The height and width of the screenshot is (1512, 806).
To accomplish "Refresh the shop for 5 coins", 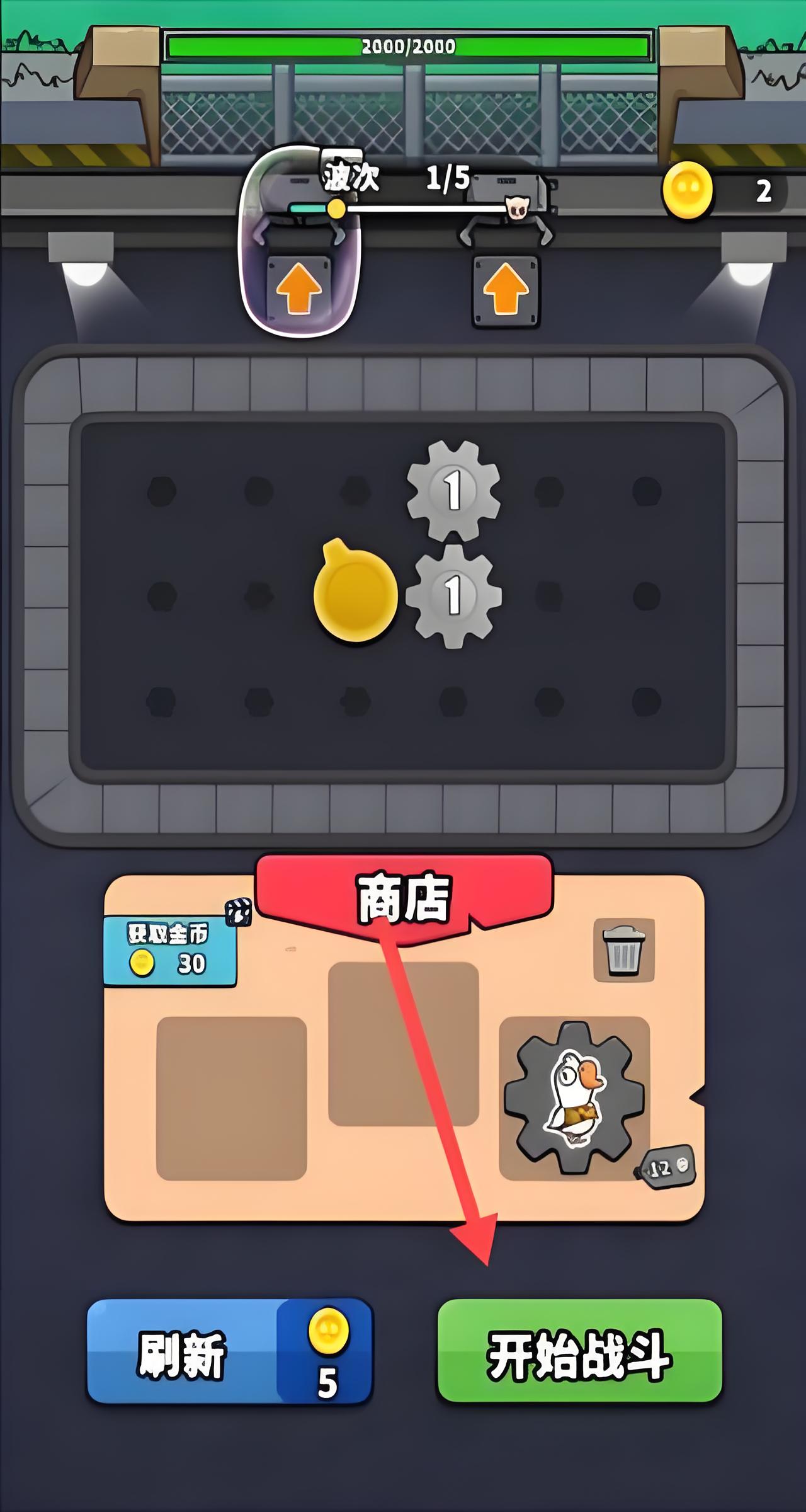I will pos(230,1351).
